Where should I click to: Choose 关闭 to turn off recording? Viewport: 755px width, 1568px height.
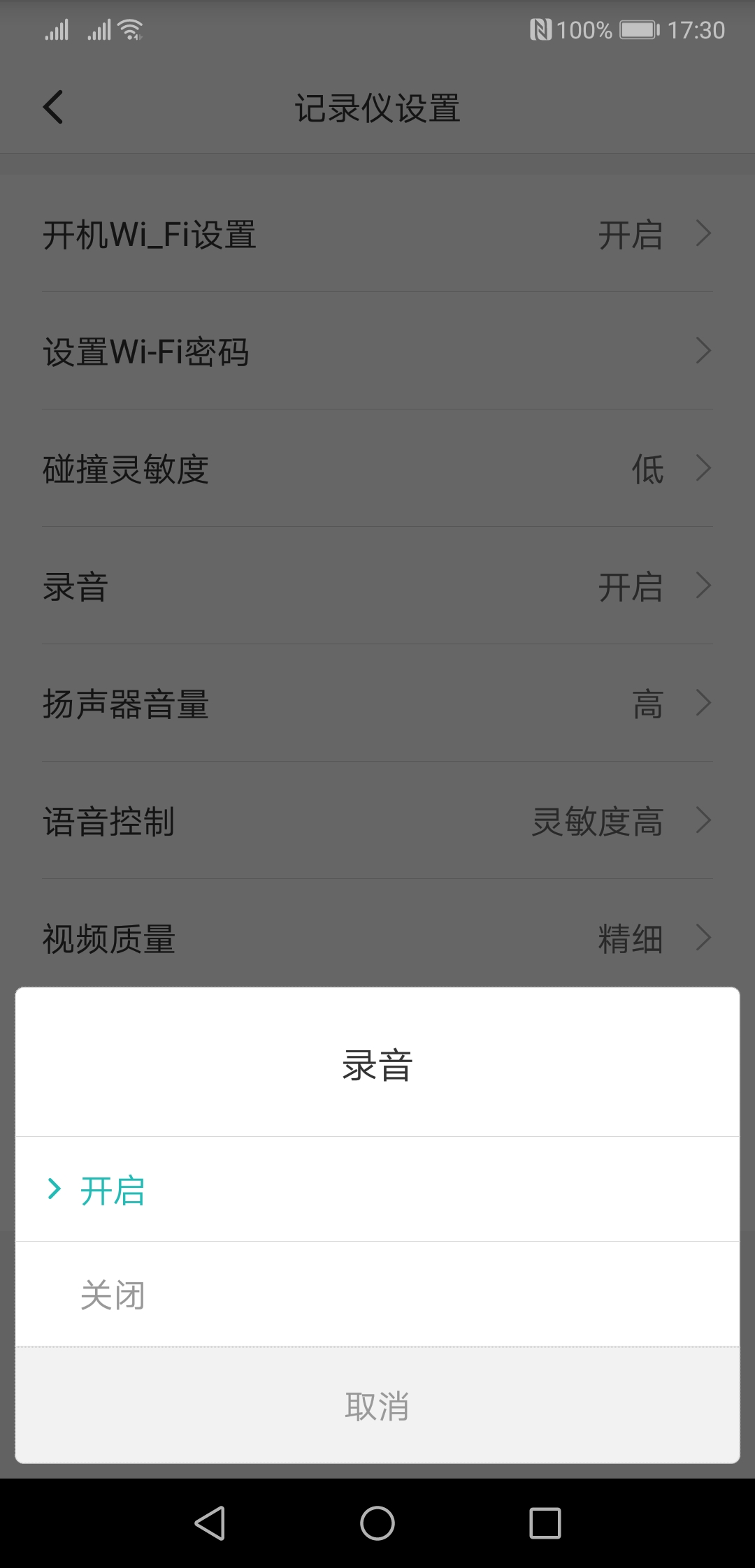click(112, 1295)
